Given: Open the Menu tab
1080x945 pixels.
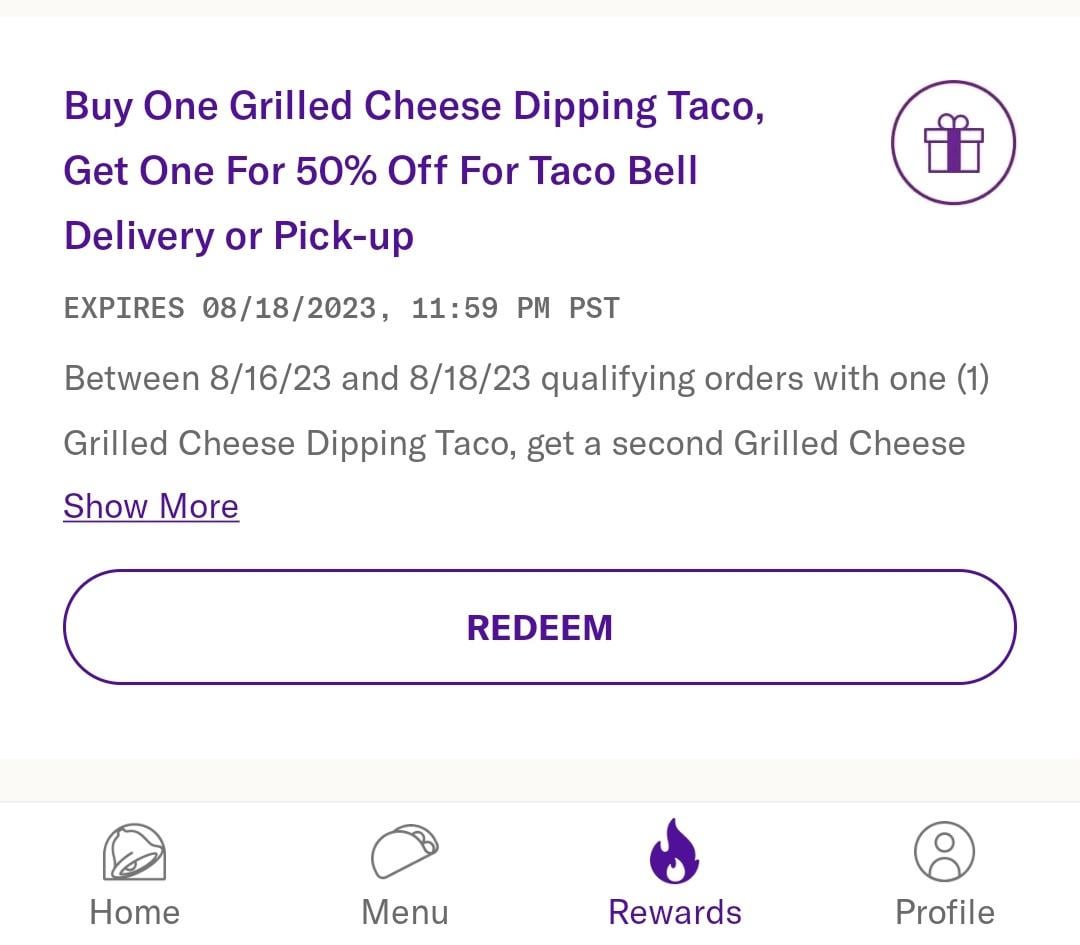Looking at the screenshot, I should pos(405,875).
